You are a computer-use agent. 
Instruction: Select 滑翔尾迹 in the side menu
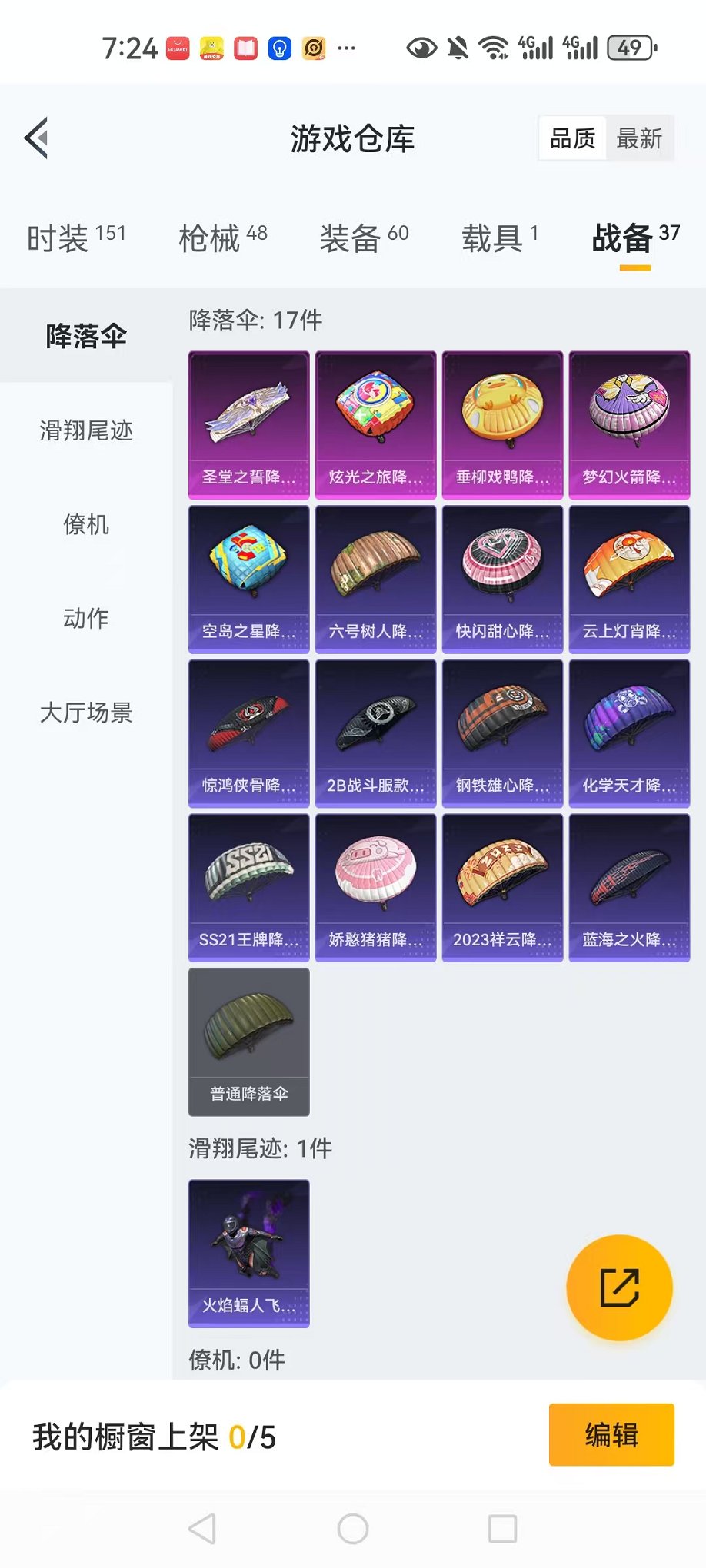(86, 430)
